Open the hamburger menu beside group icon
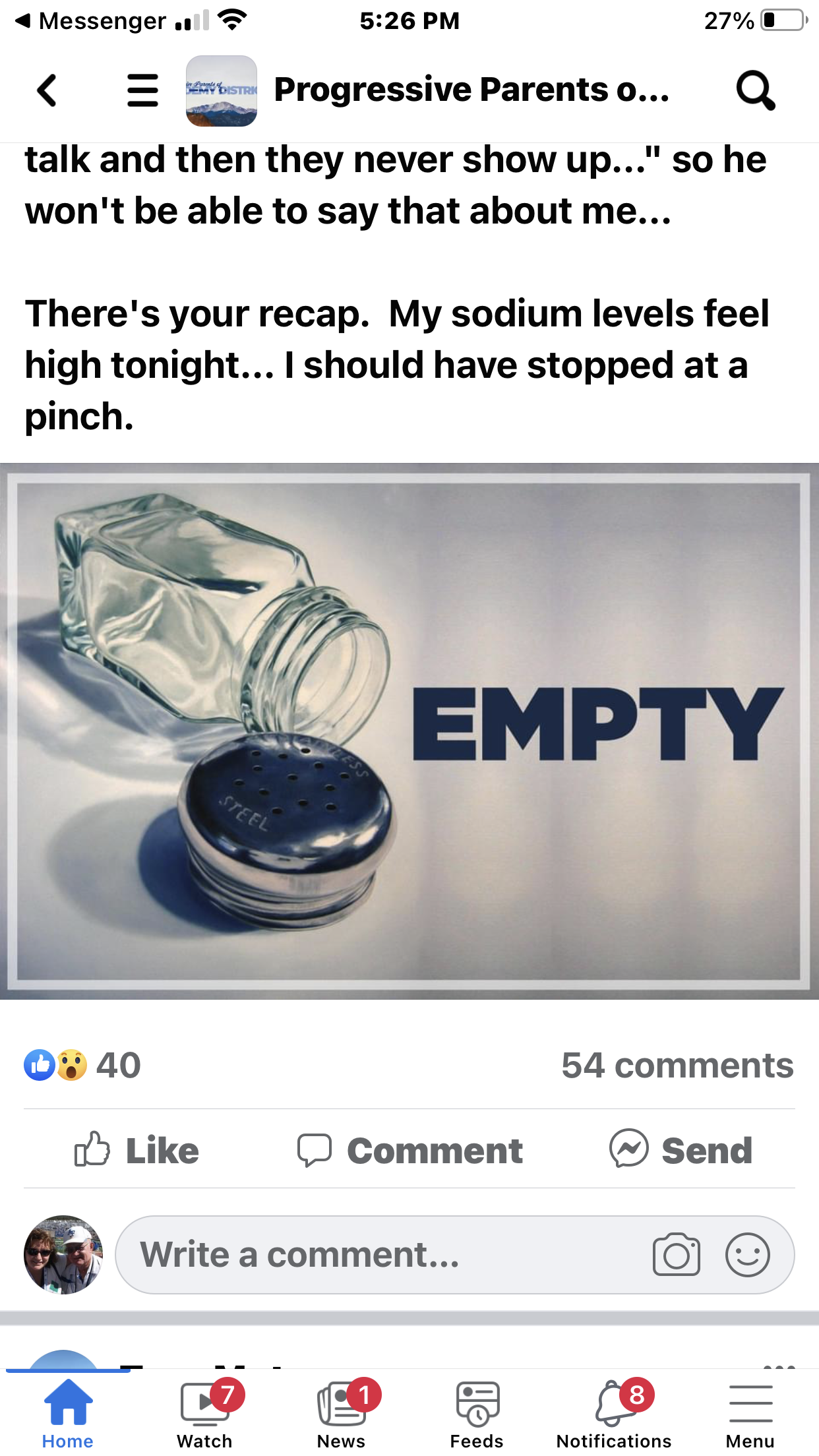 (142, 90)
